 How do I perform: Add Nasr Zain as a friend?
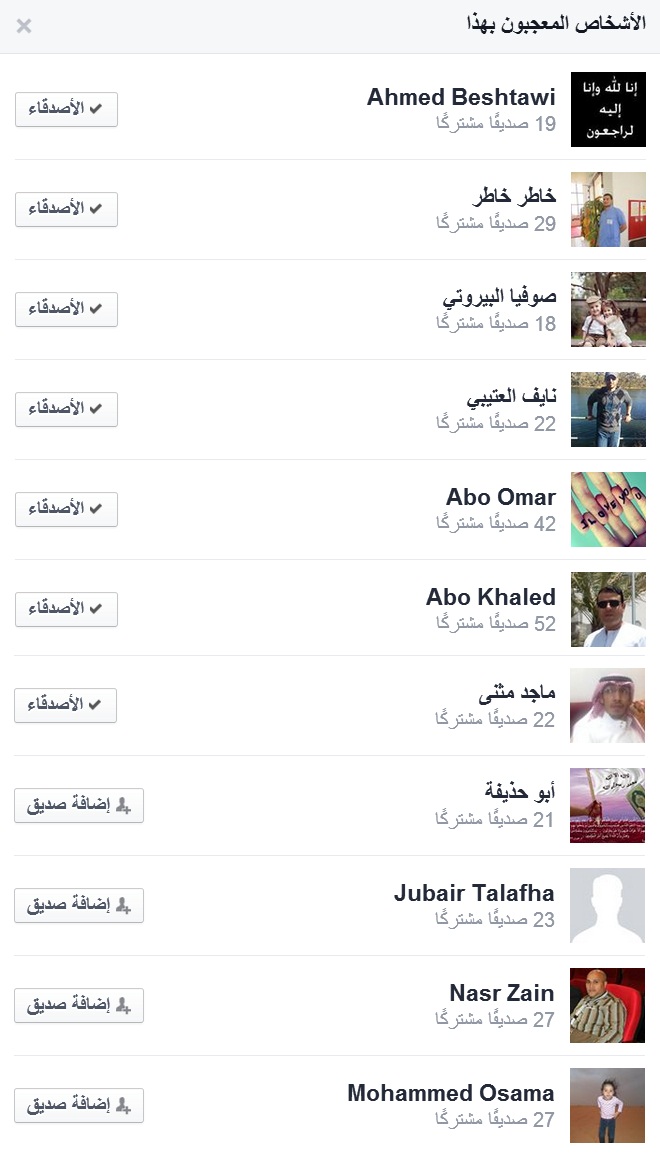click(79, 1005)
